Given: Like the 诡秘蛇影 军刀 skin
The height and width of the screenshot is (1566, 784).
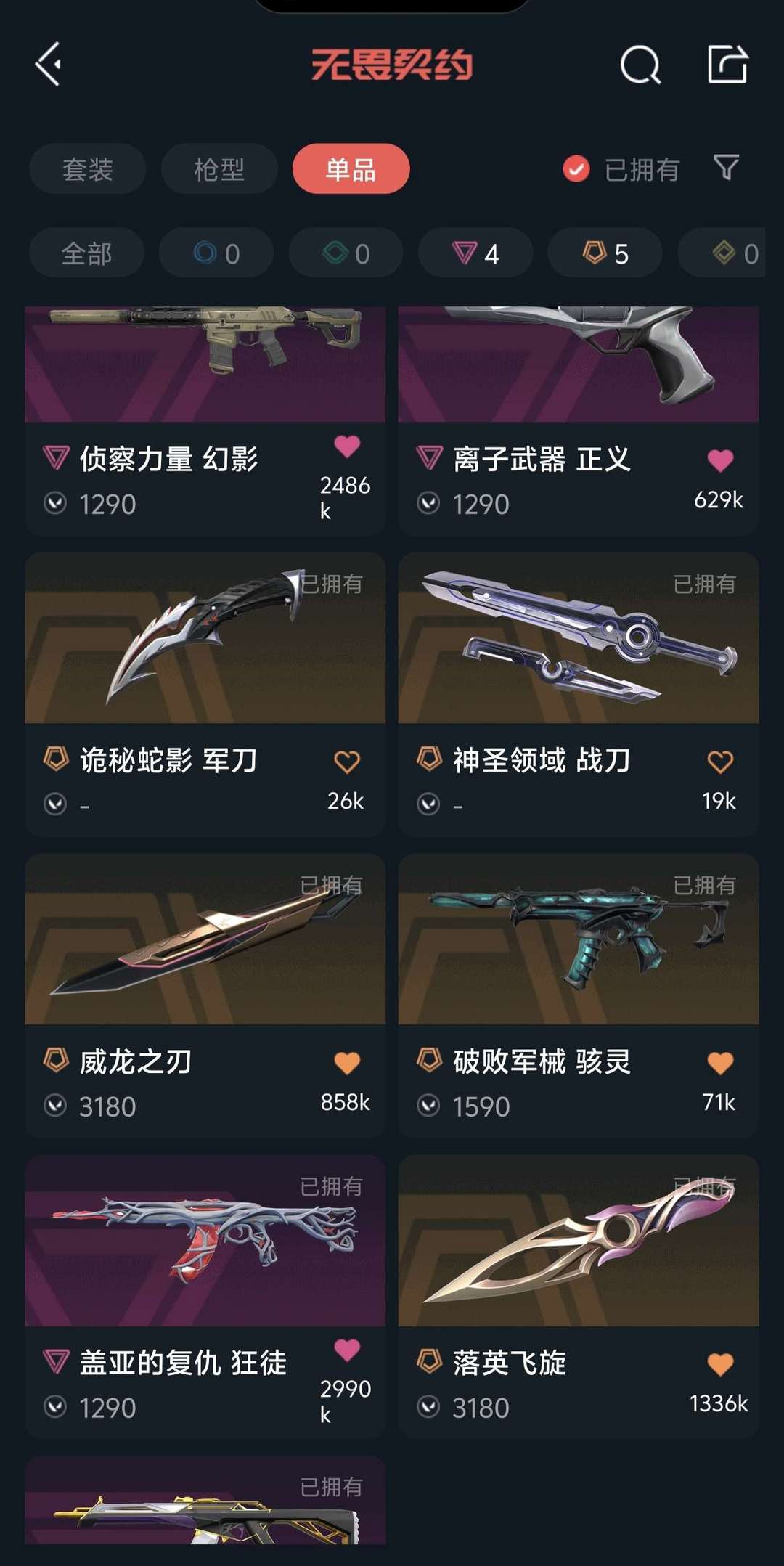Looking at the screenshot, I should [347, 762].
